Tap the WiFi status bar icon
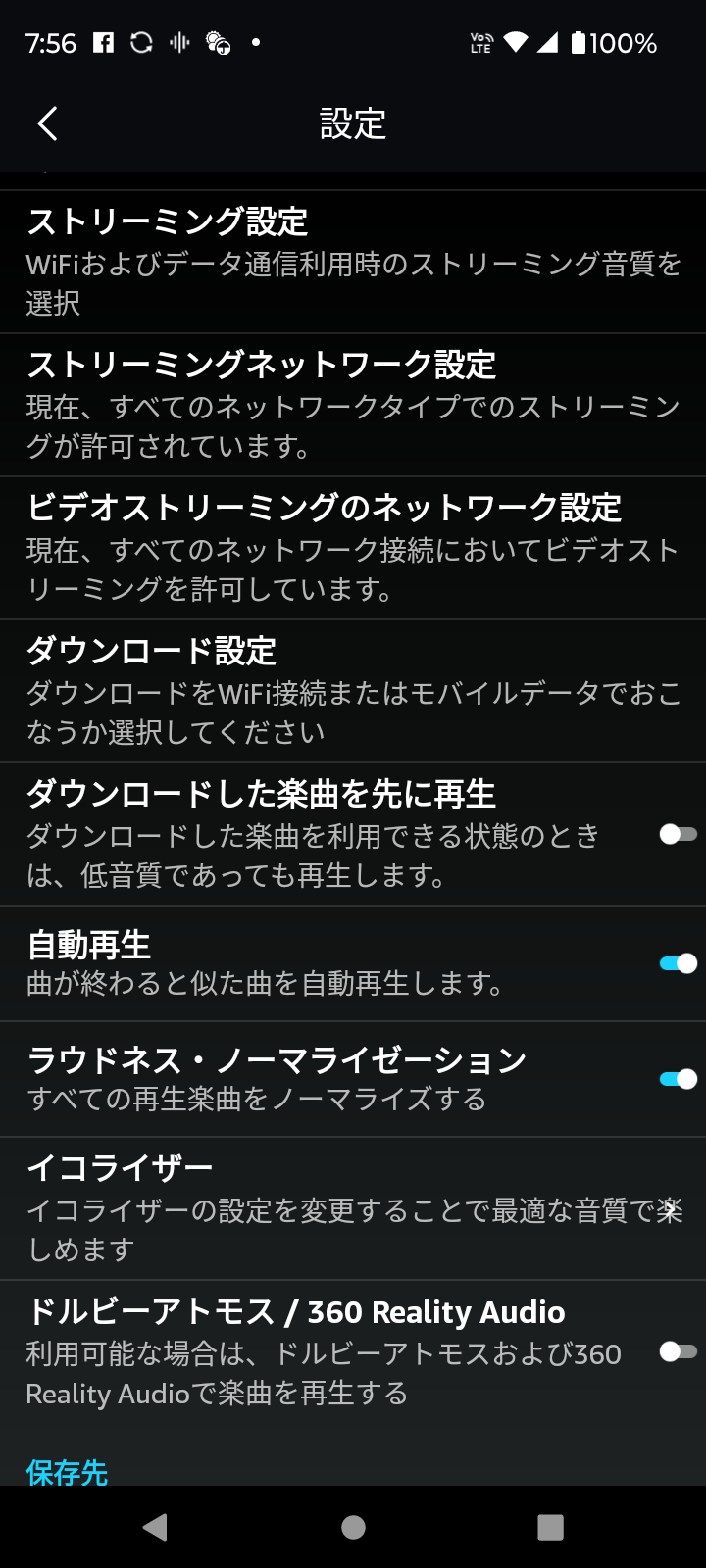This screenshot has height=1568, width=706. pos(515,42)
